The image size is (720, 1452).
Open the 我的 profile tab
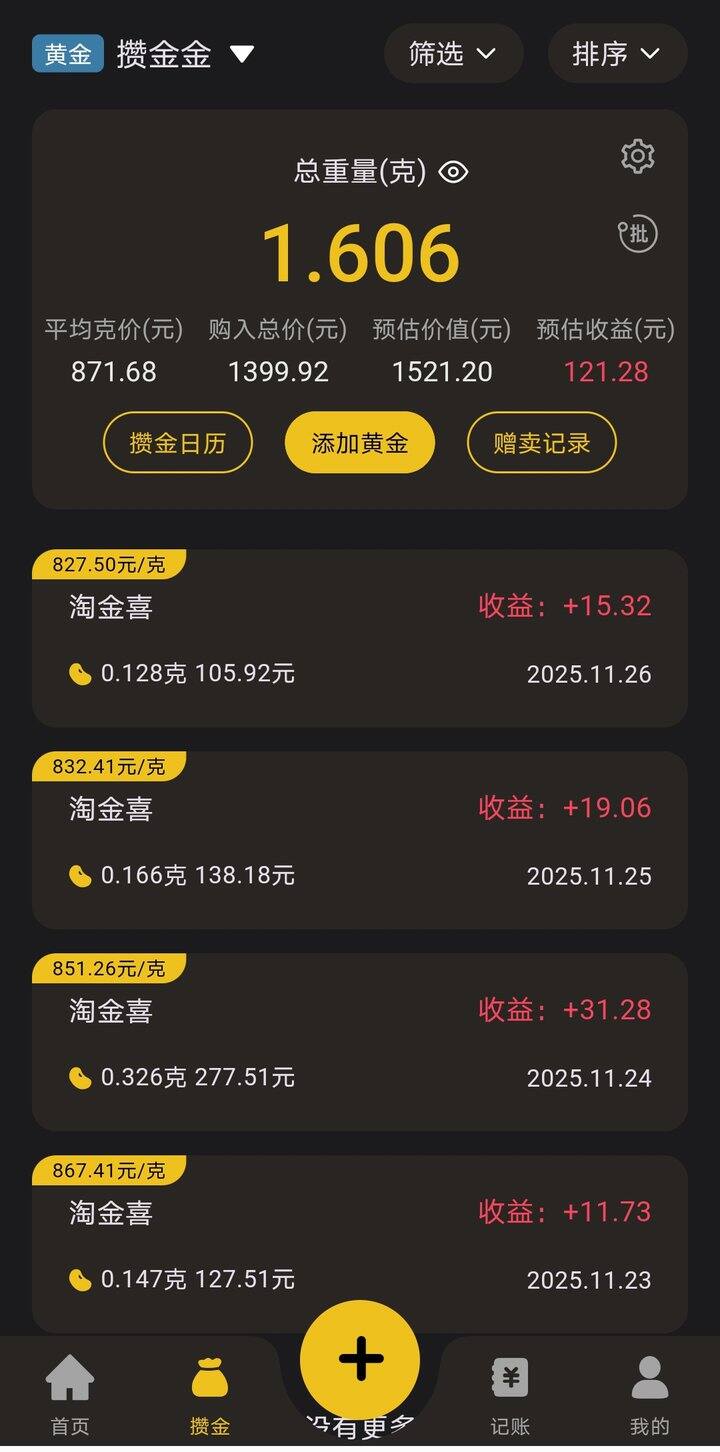(649, 1395)
